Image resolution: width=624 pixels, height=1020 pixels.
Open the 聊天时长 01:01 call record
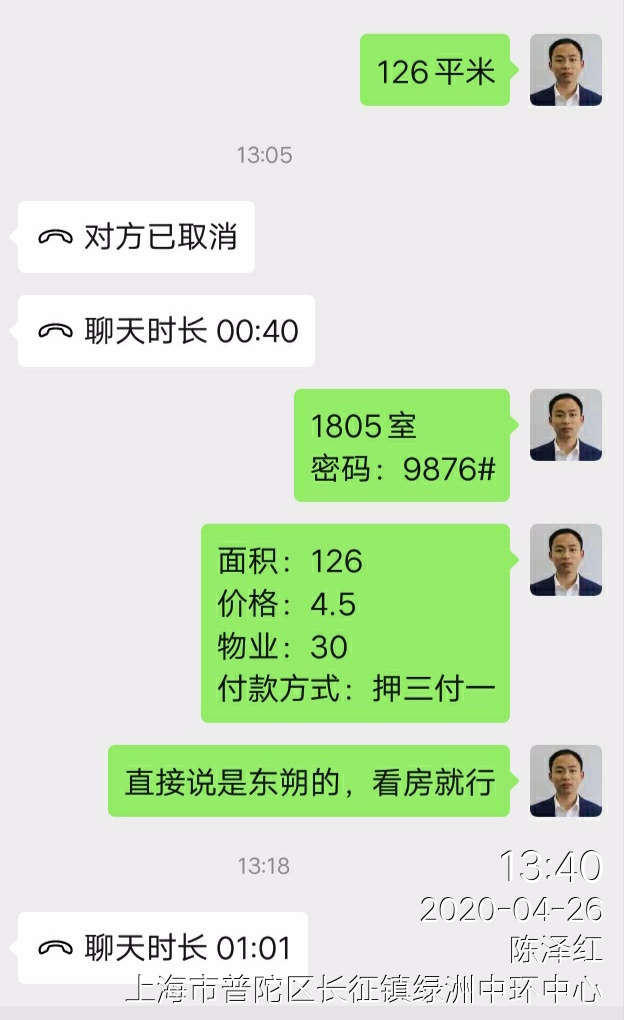point(163,946)
